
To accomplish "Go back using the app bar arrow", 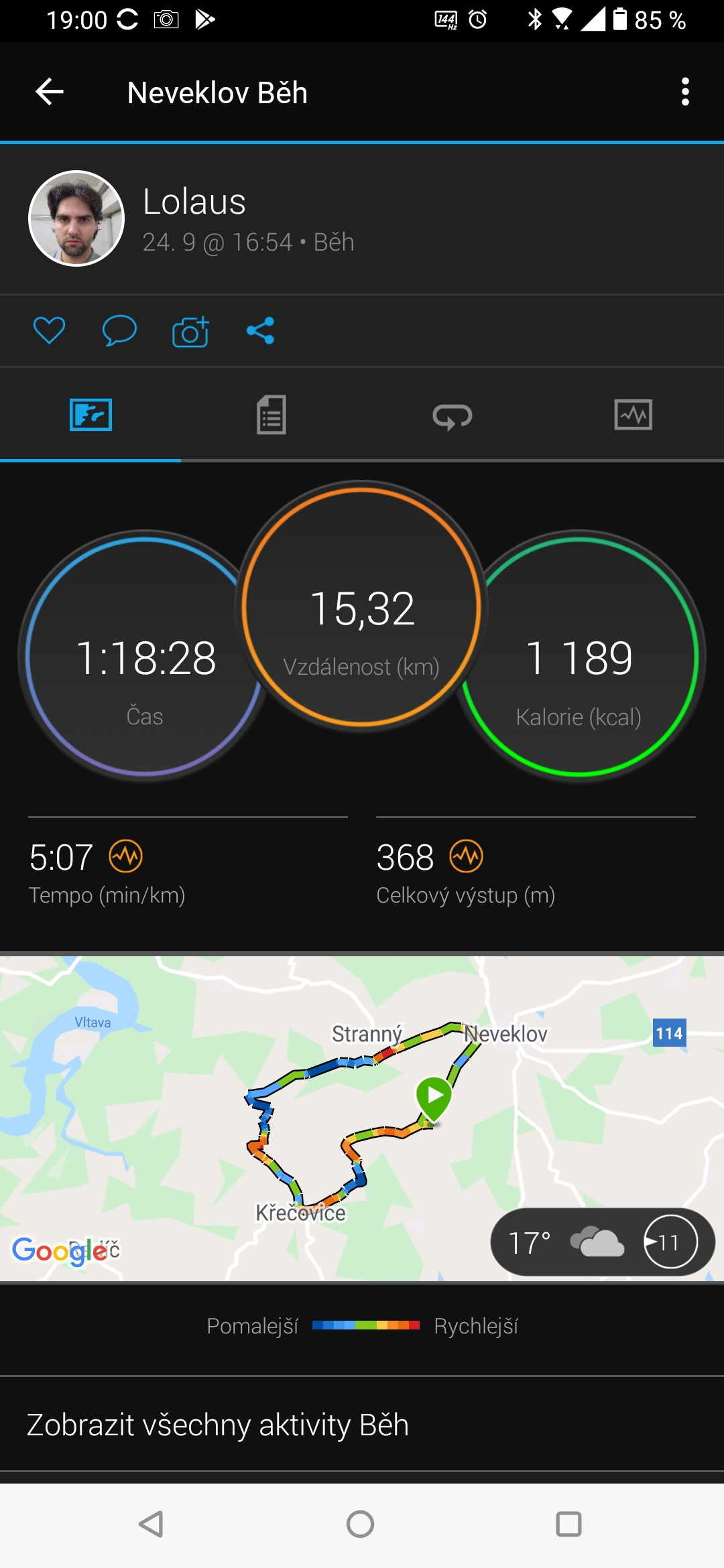I will click(50, 92).
